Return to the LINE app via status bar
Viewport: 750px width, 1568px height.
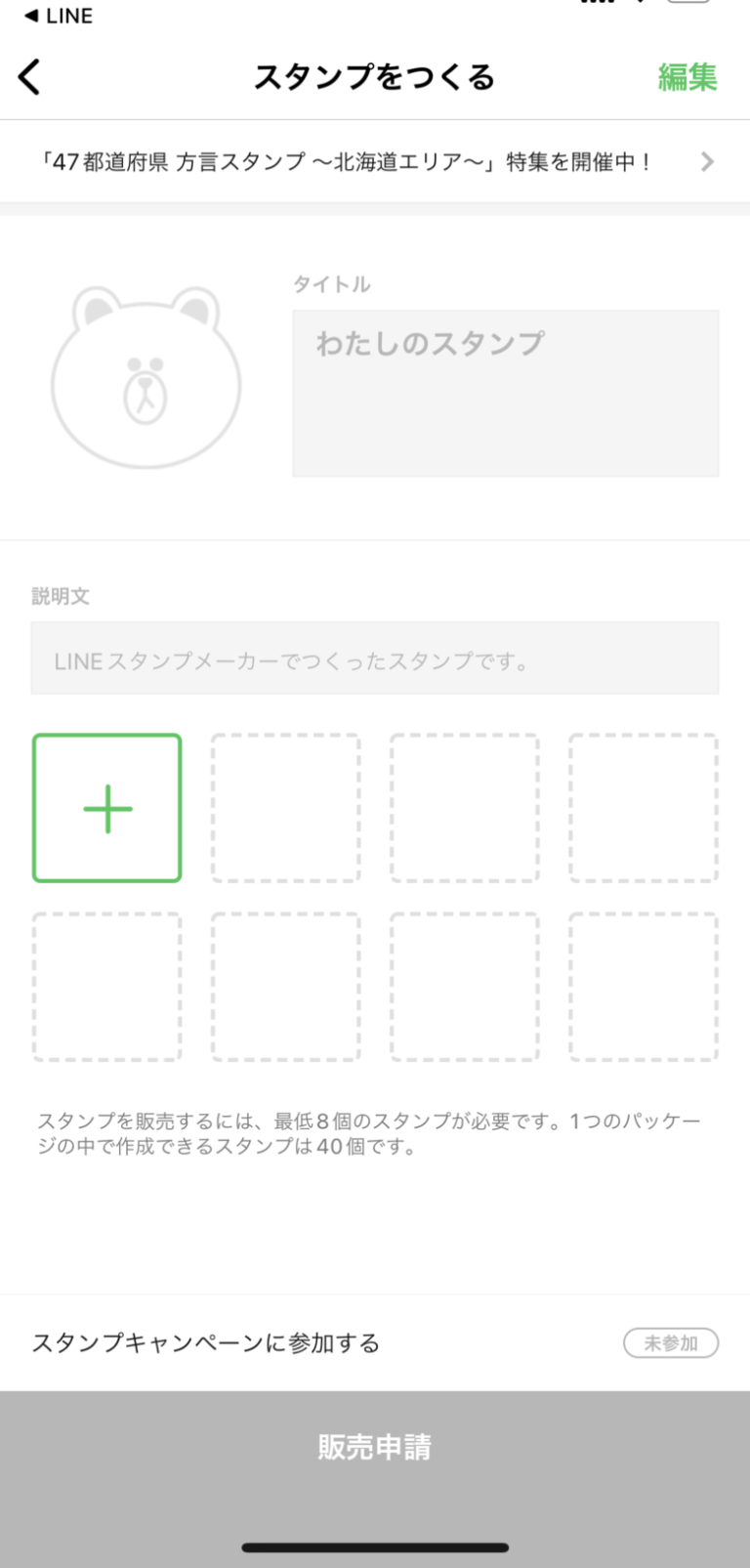point(59,16)
